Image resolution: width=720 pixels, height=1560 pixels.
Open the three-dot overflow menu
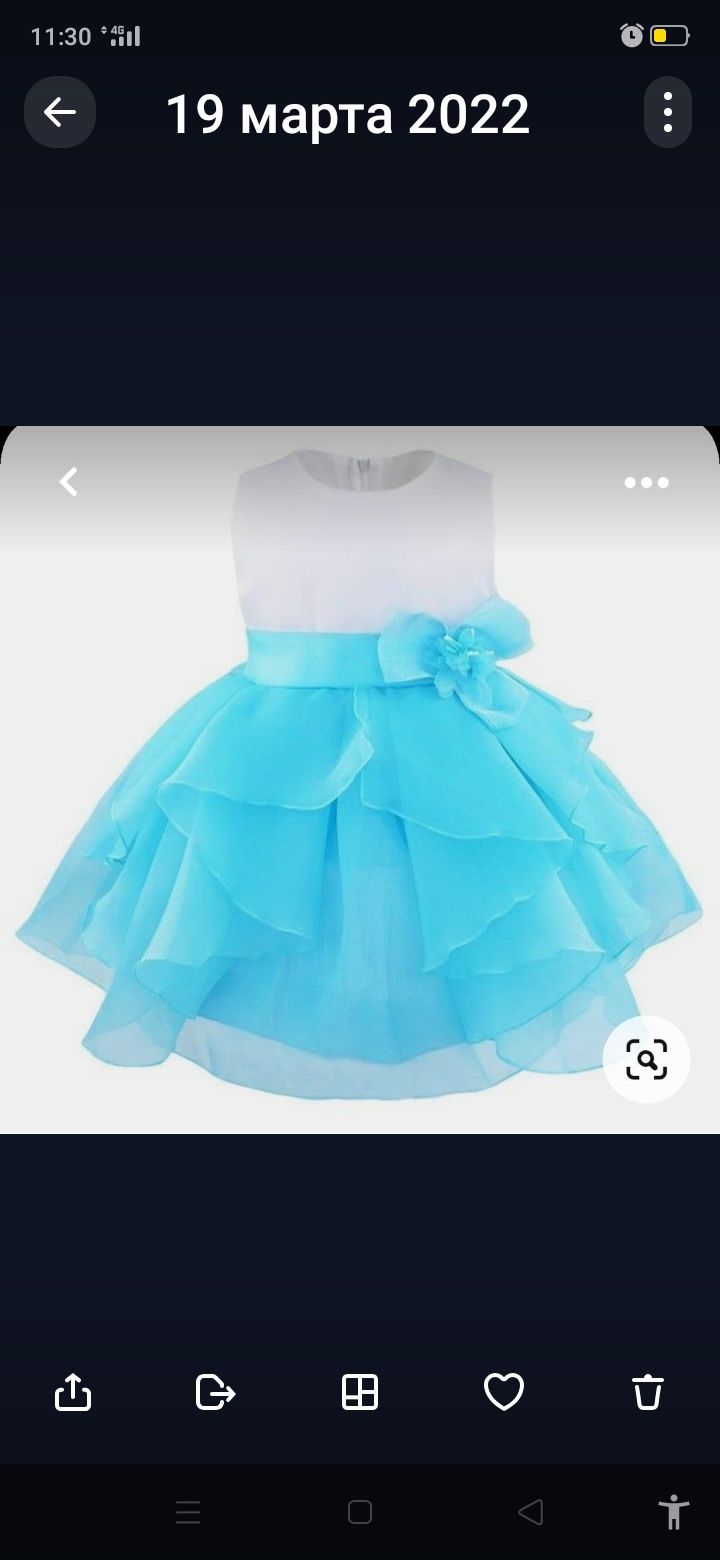click(667, 112)
